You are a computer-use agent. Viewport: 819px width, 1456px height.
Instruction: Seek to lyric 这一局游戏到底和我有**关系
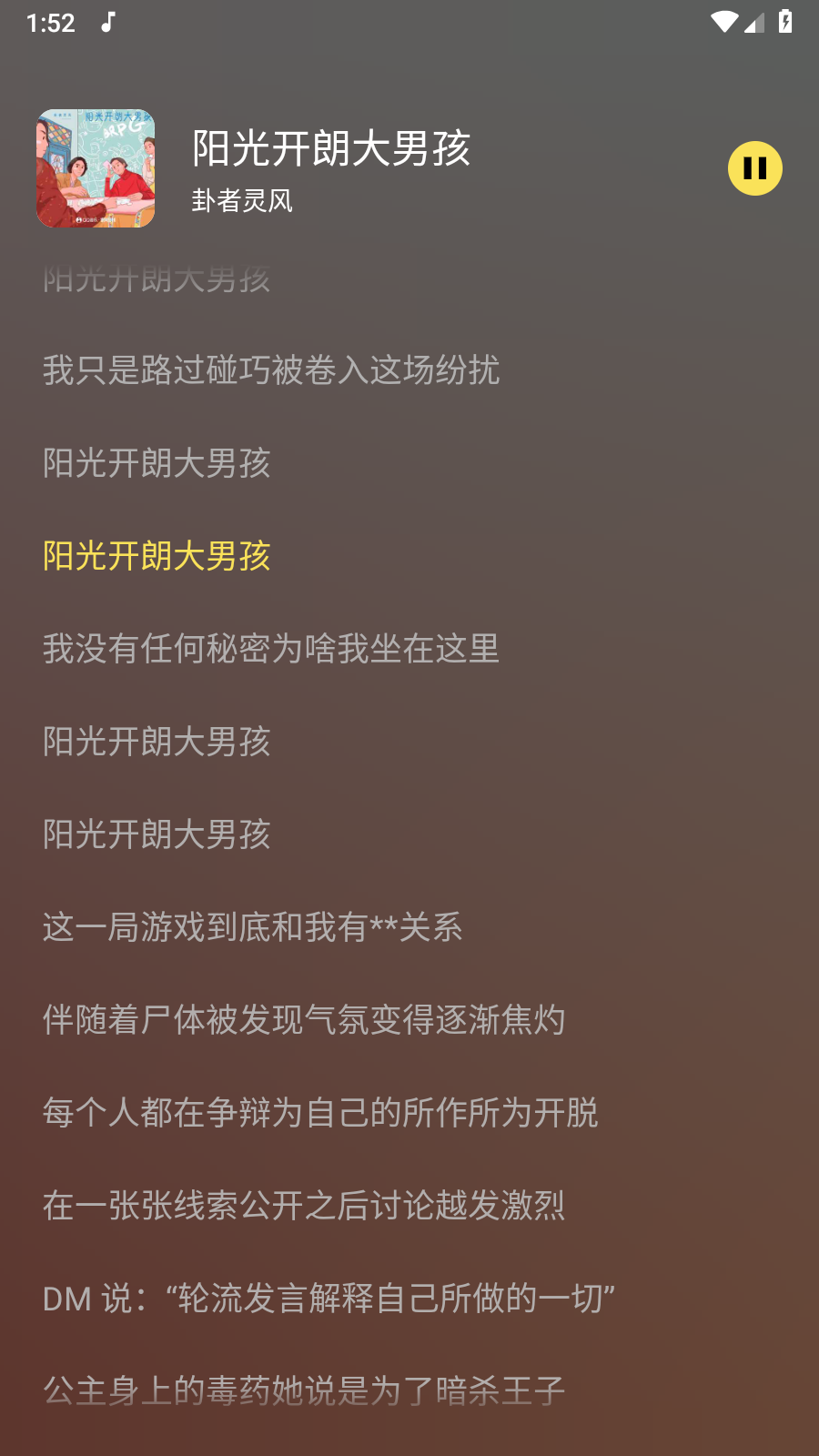coord(252,927)
